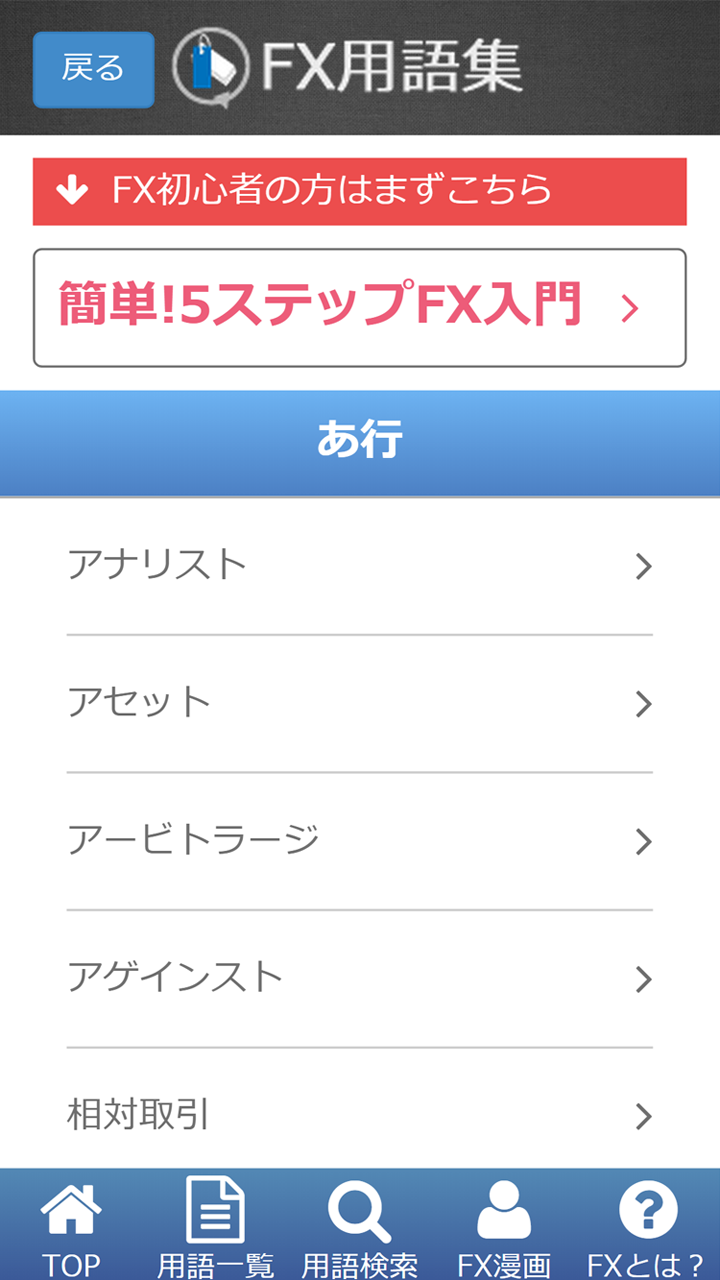The height and width of the screenshot is (1280, 720).
Task: Click the あ行 section header
Action: click(x=360, y=441)
